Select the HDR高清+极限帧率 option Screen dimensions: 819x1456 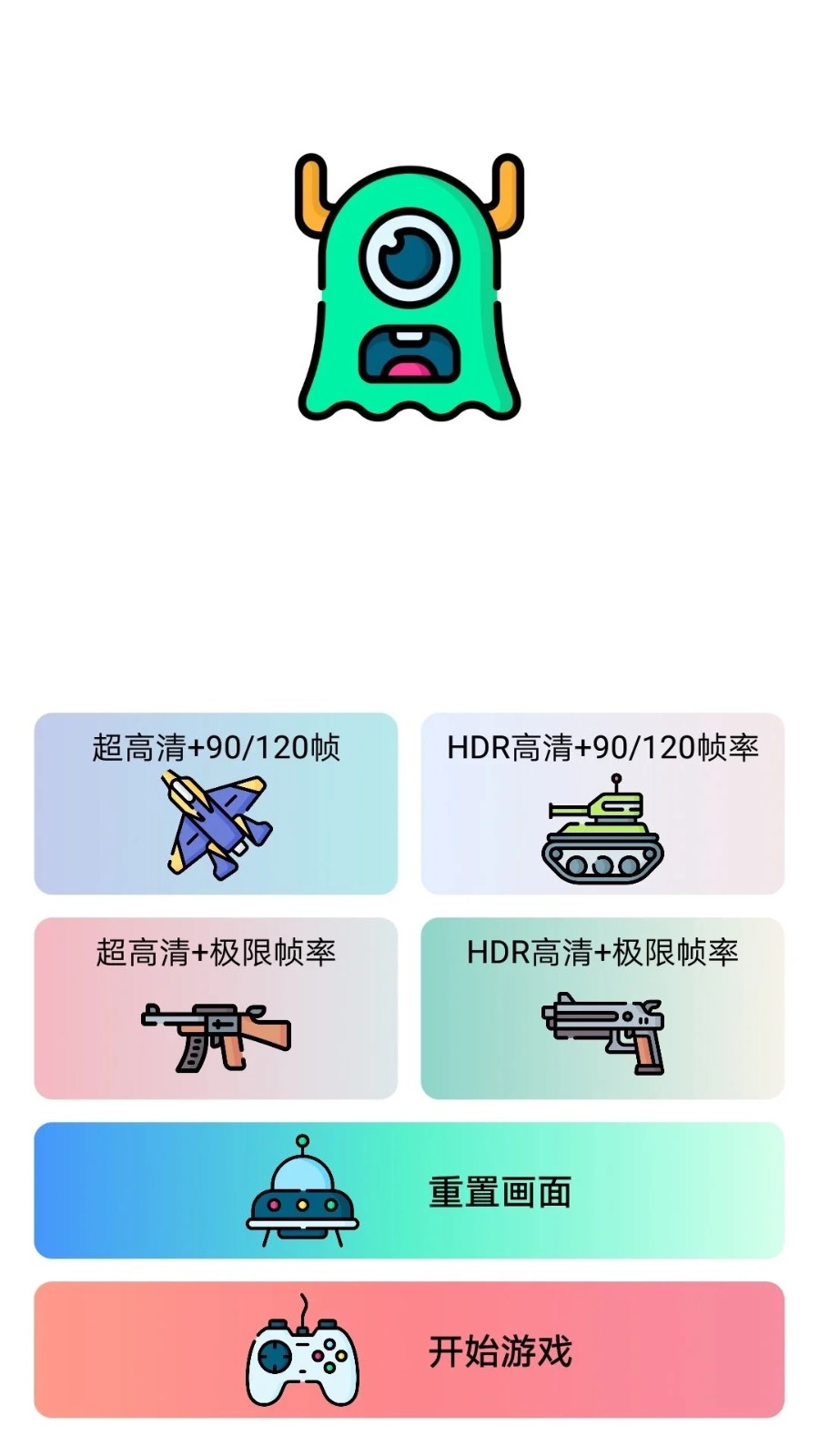(x=603, y=1006)
